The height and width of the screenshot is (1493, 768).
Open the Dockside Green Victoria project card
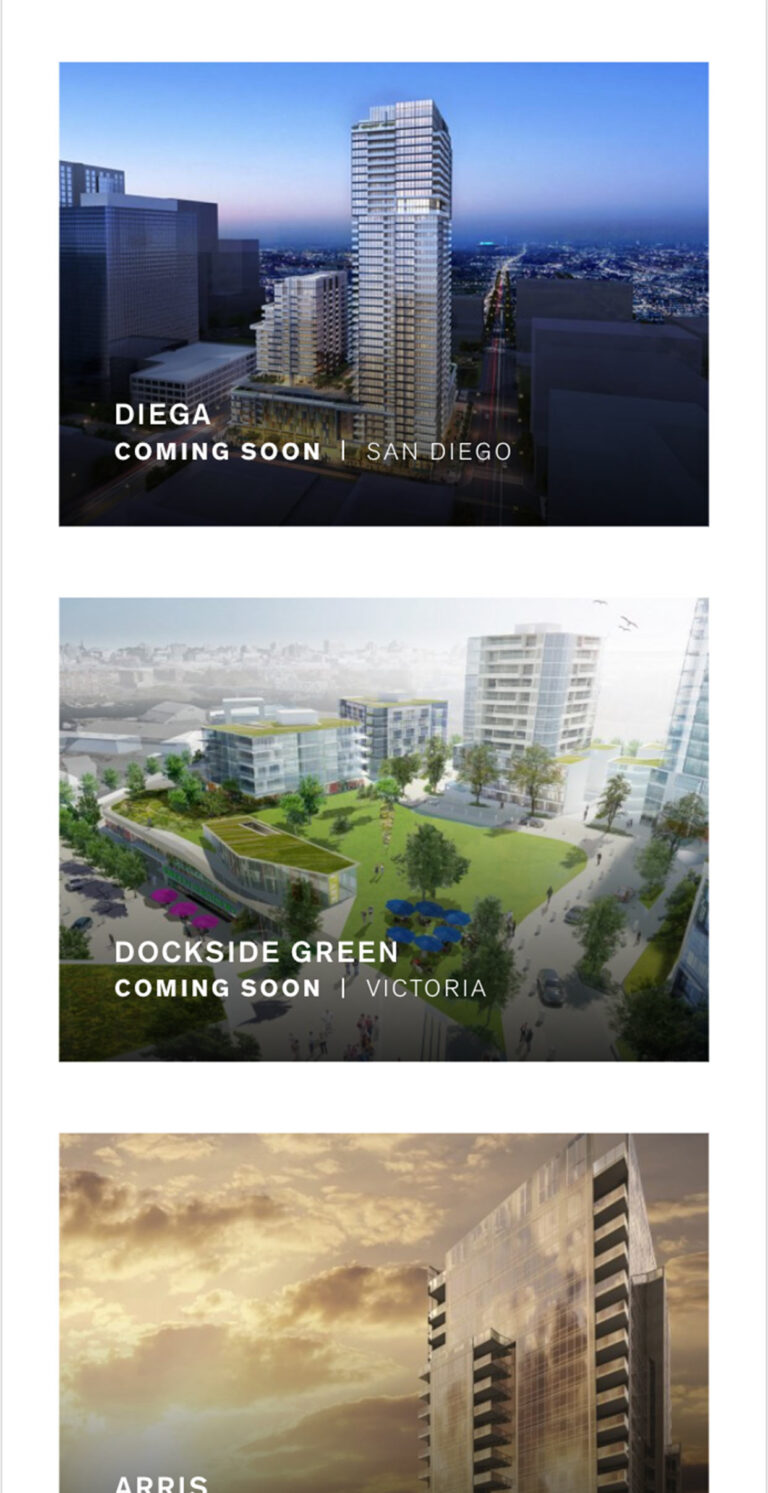coord(384,829)
